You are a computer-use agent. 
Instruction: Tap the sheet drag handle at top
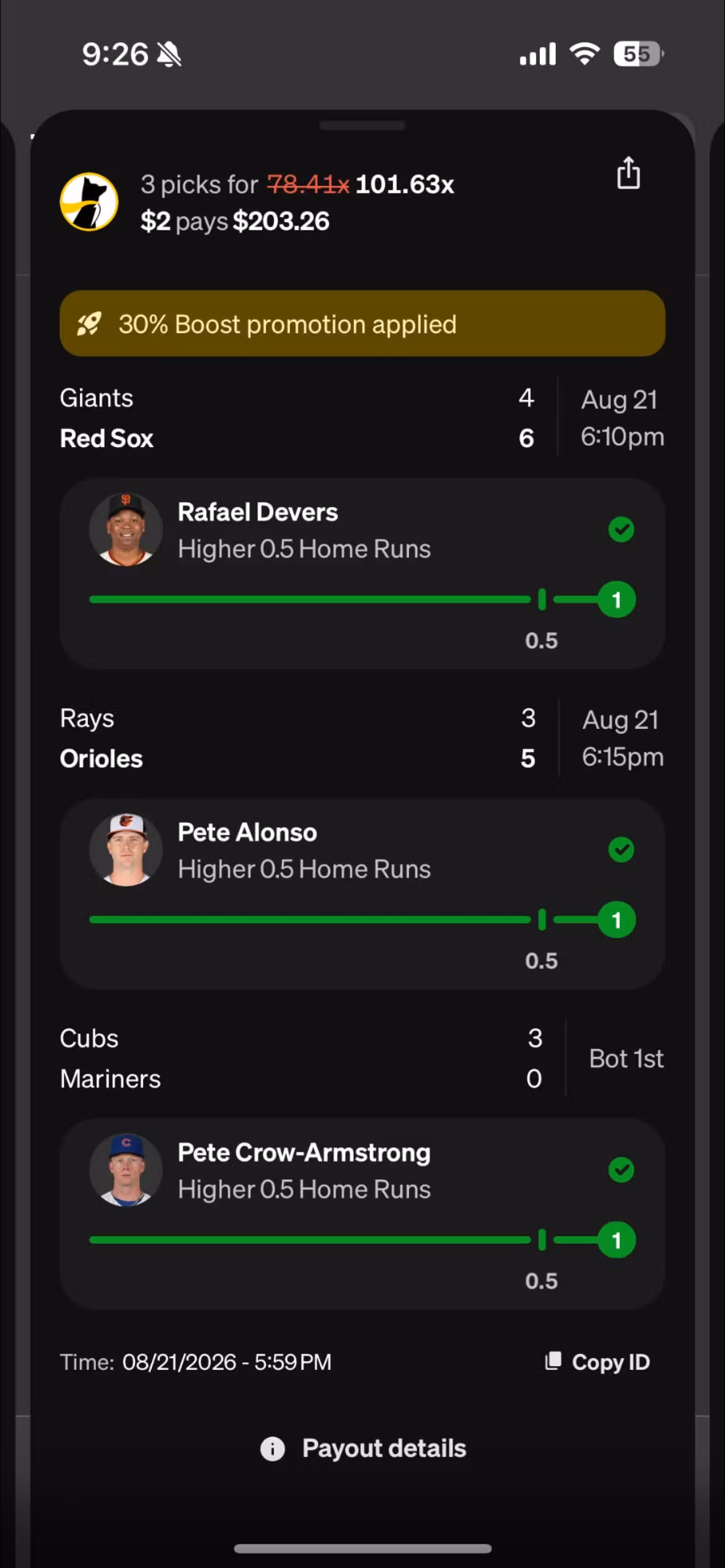(362, 125)
